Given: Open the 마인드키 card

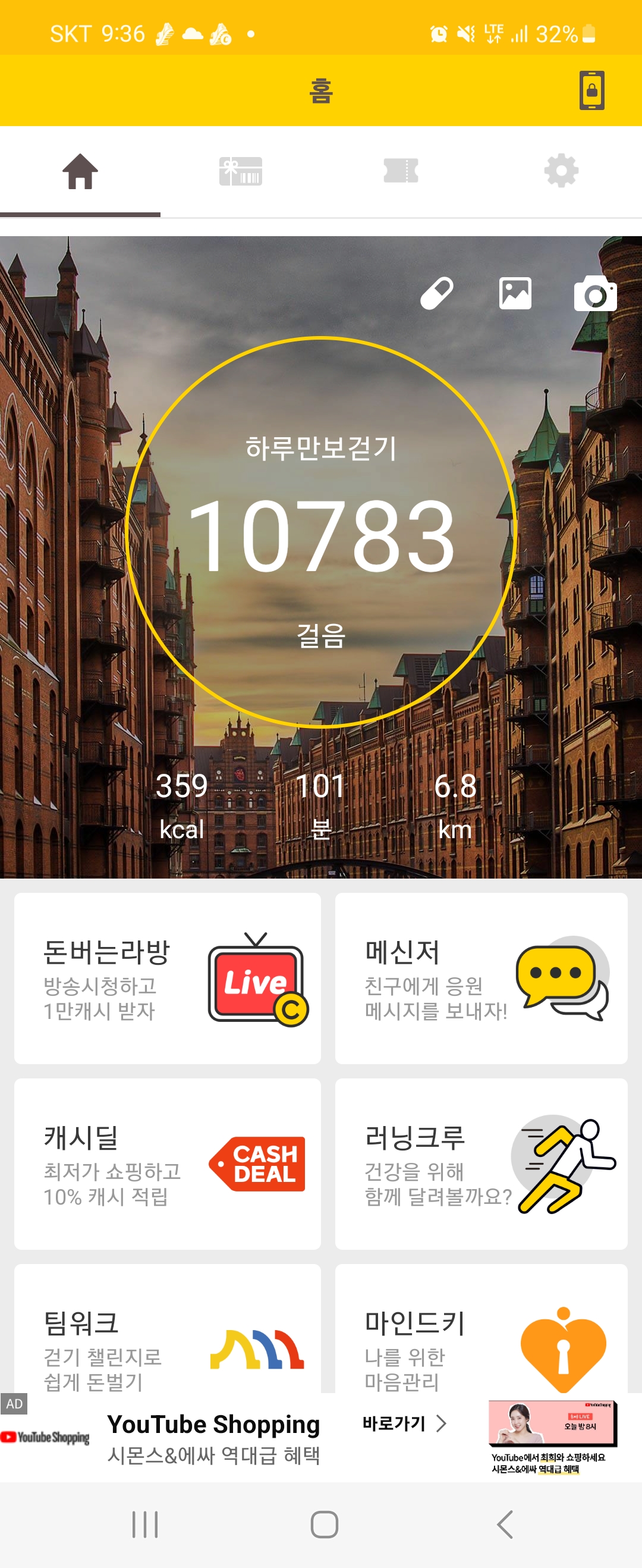Looking at the screenshot, I should (481, 1333).
